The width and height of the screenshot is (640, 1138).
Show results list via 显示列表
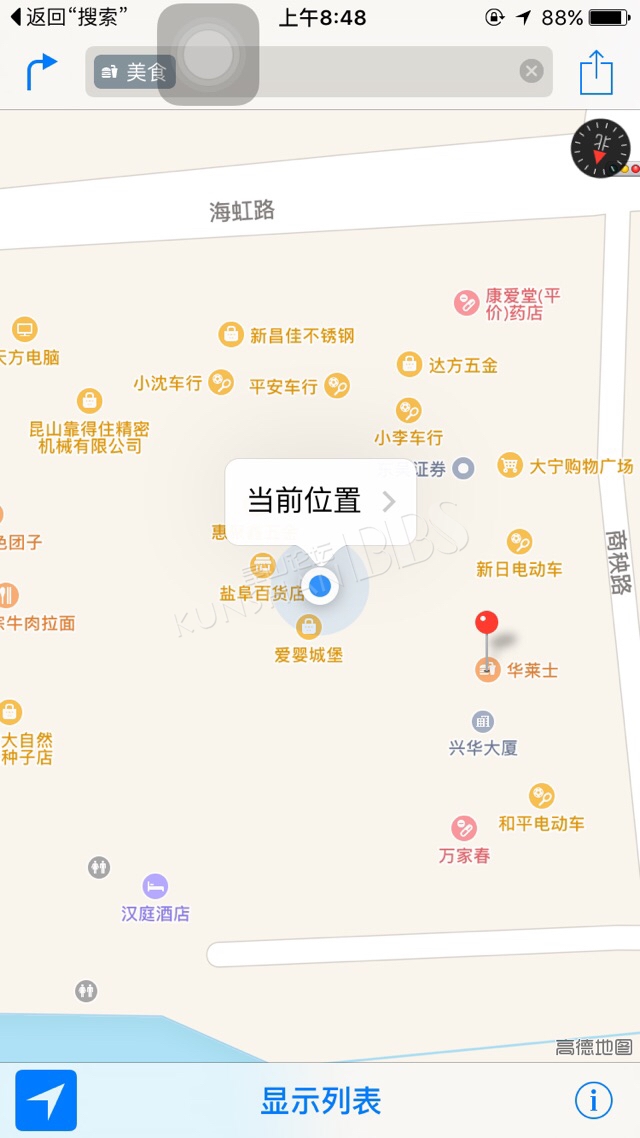[320, 1101]
